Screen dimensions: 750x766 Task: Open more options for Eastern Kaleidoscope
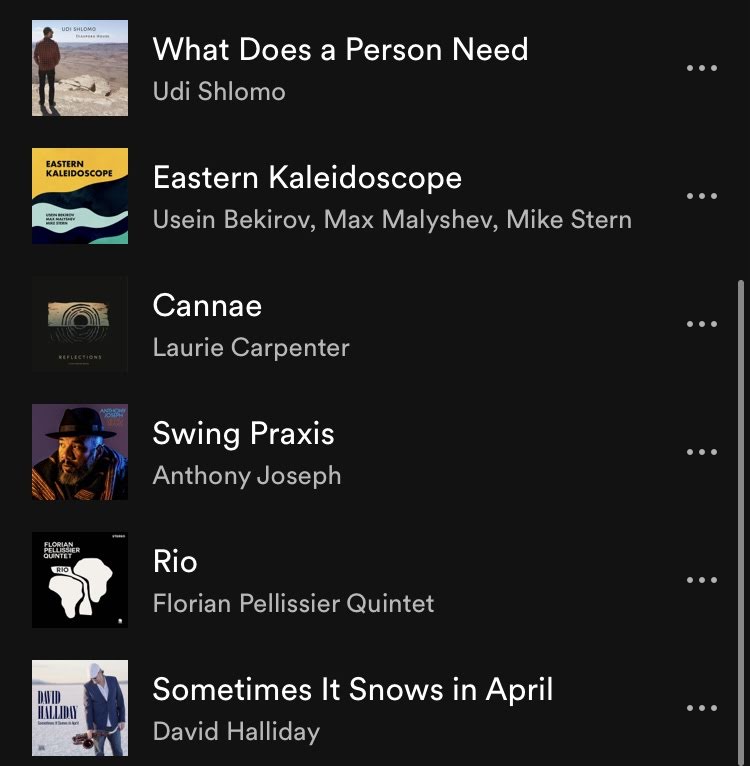tap(702, 196)
